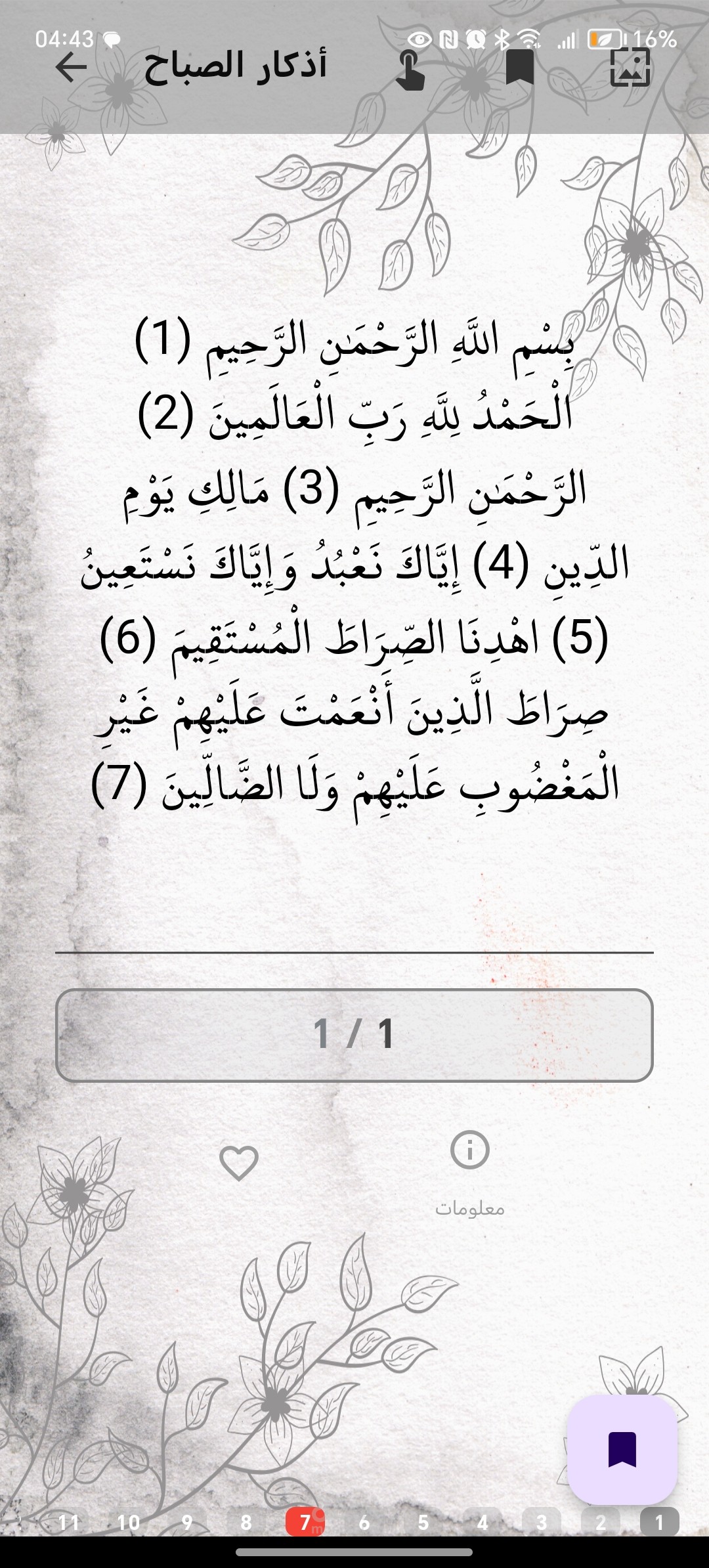Screen dimensions: 709x1568
Task: Return to page 1 in bottom strip
Action: pyautogui.click(x=660, y=1522)
